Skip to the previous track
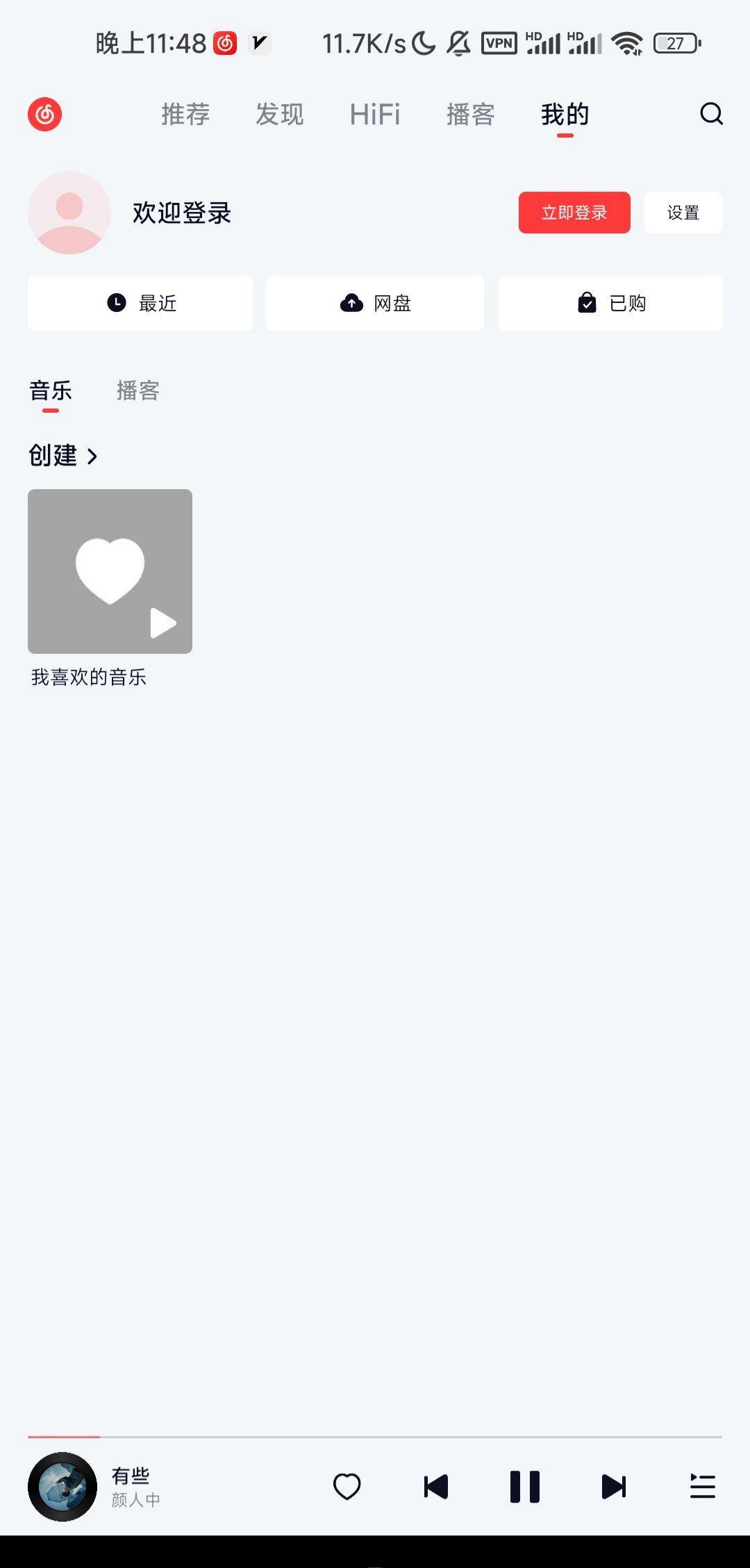Viewport: 750px width, 1568px height. pos(436,1487)
